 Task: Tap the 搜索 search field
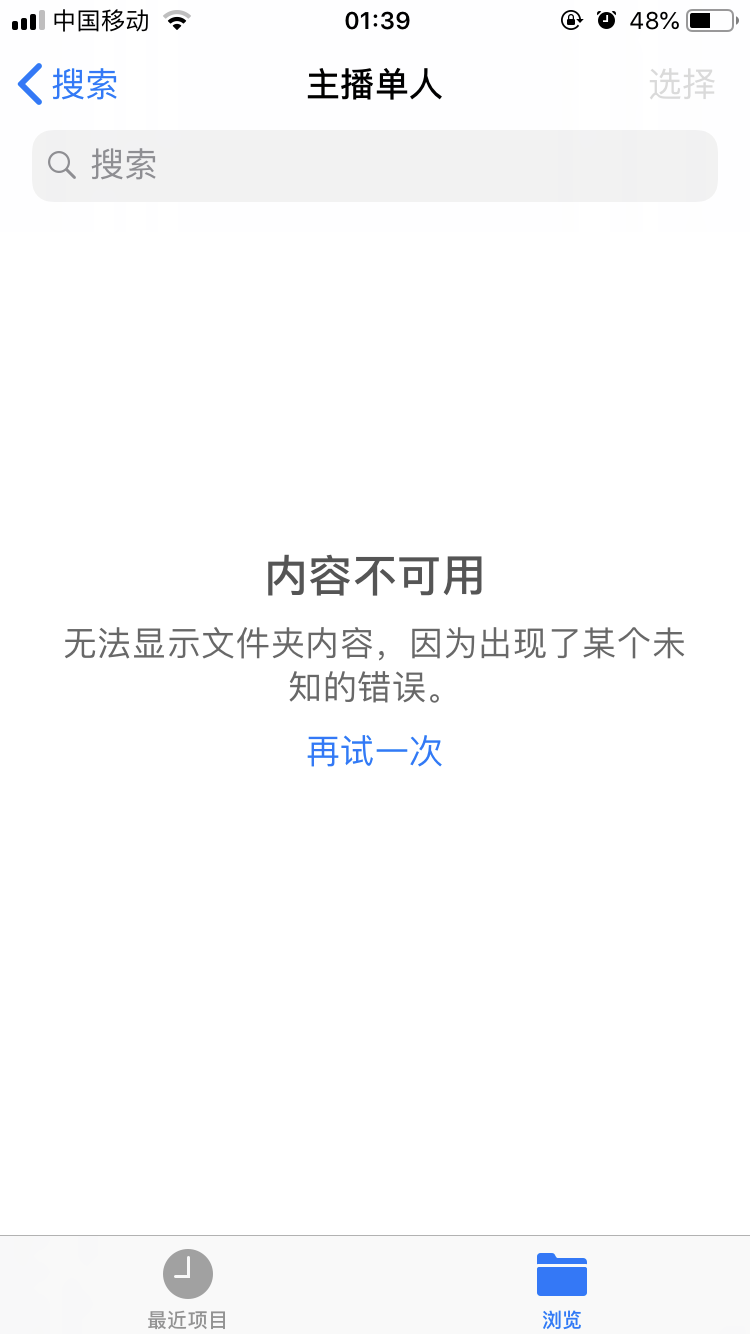point(375,166)
